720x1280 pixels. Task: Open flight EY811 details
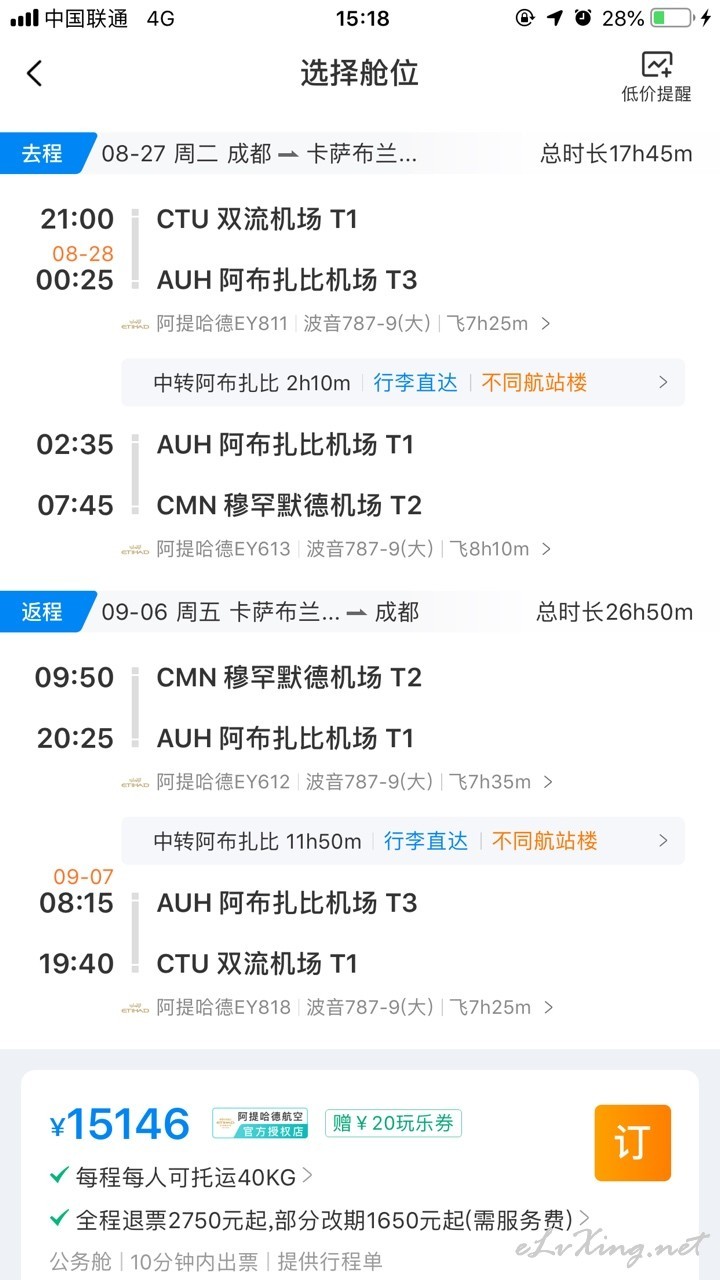tap(336, 323)
